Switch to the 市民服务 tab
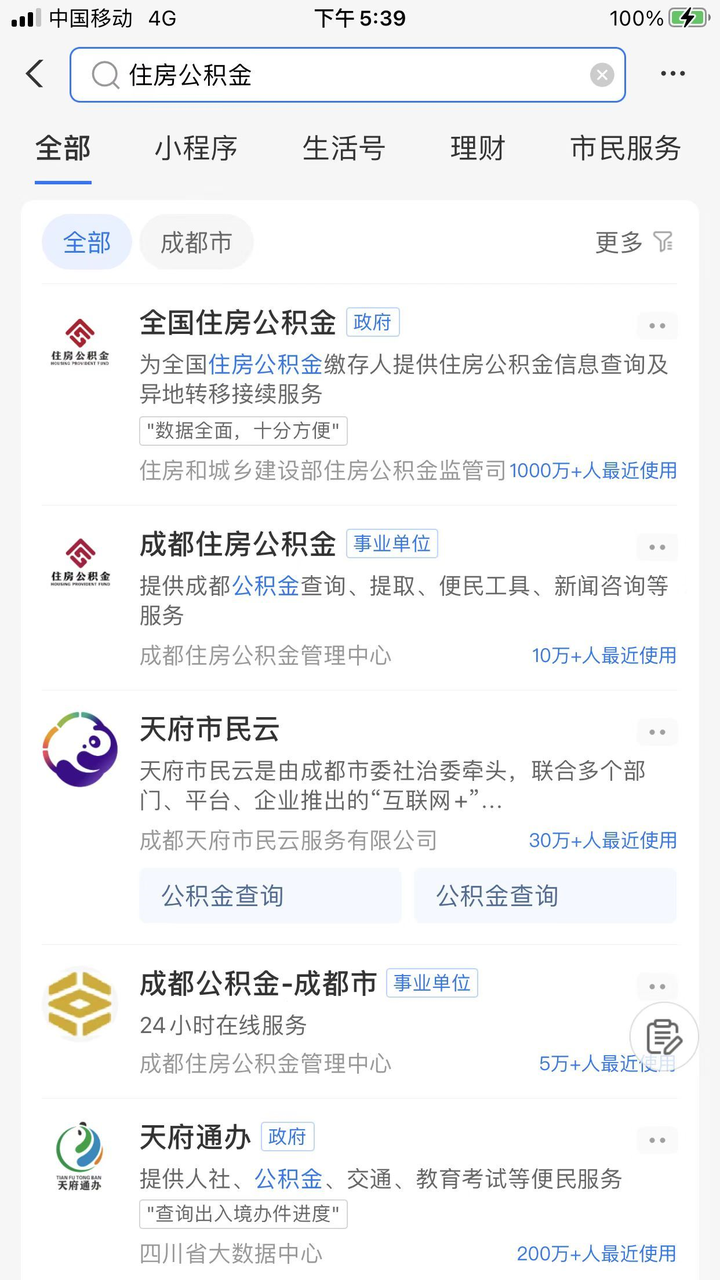Screen dimensions: 720x1280 click(x=626, y=149)
